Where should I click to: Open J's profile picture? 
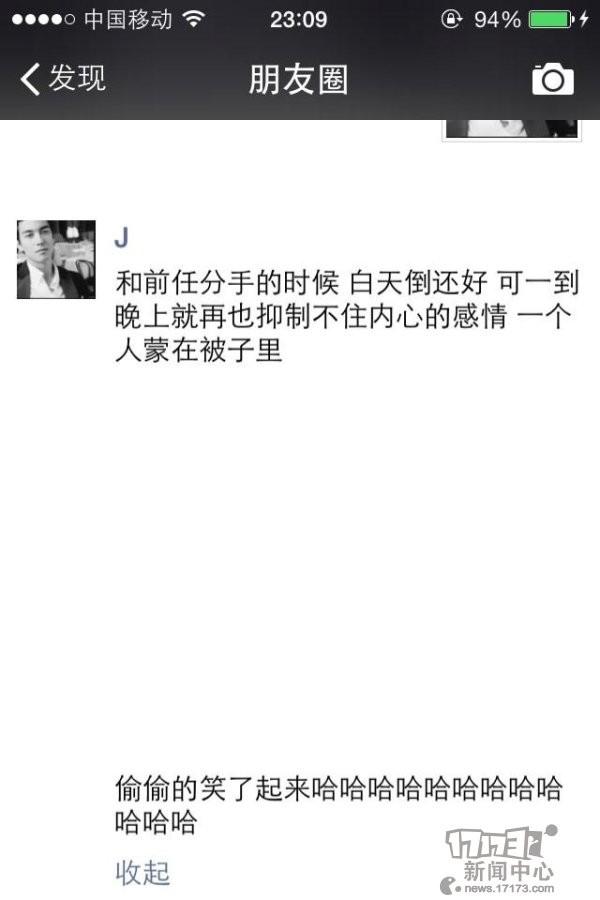click(56, 259)
